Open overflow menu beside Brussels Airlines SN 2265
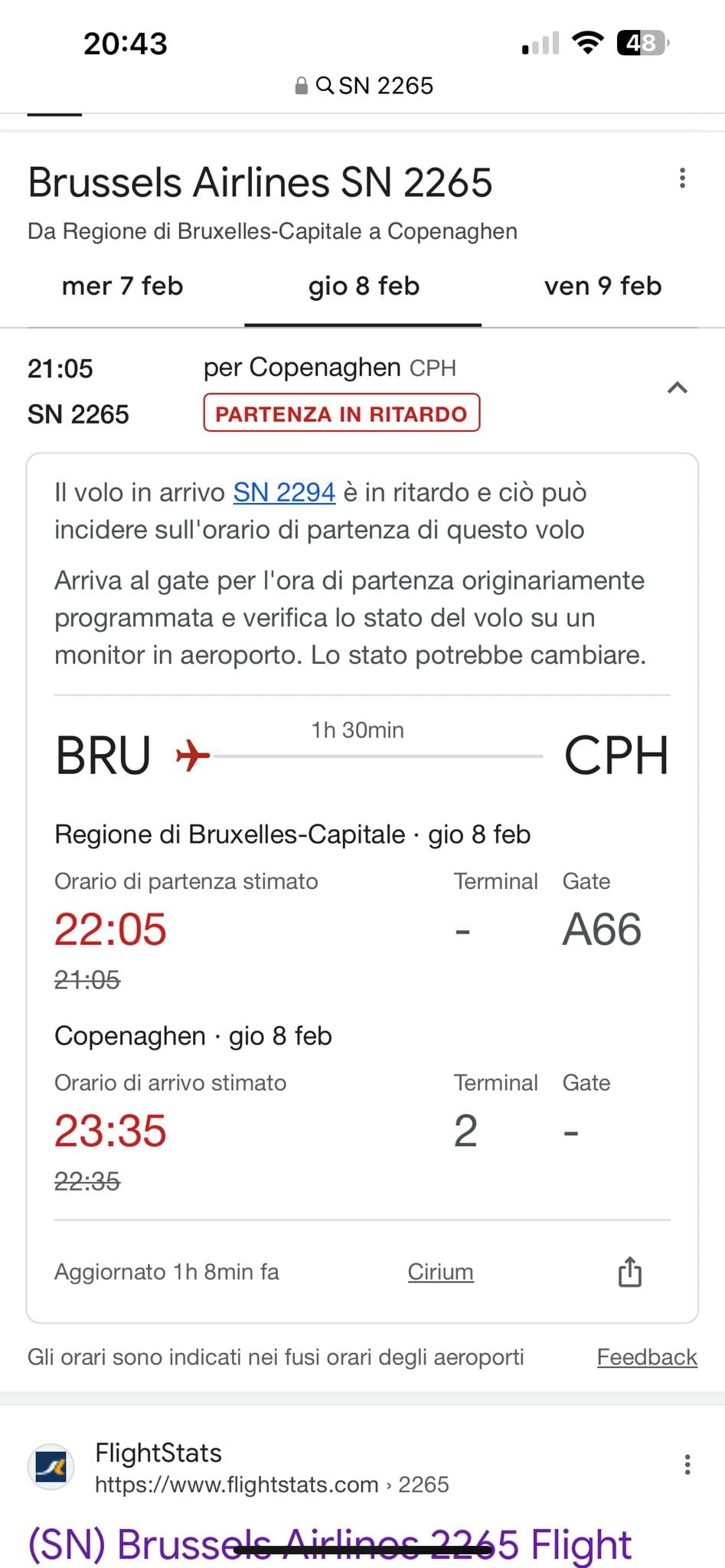725x1568 pixels. pyautogui.click(x=682, y=179)
